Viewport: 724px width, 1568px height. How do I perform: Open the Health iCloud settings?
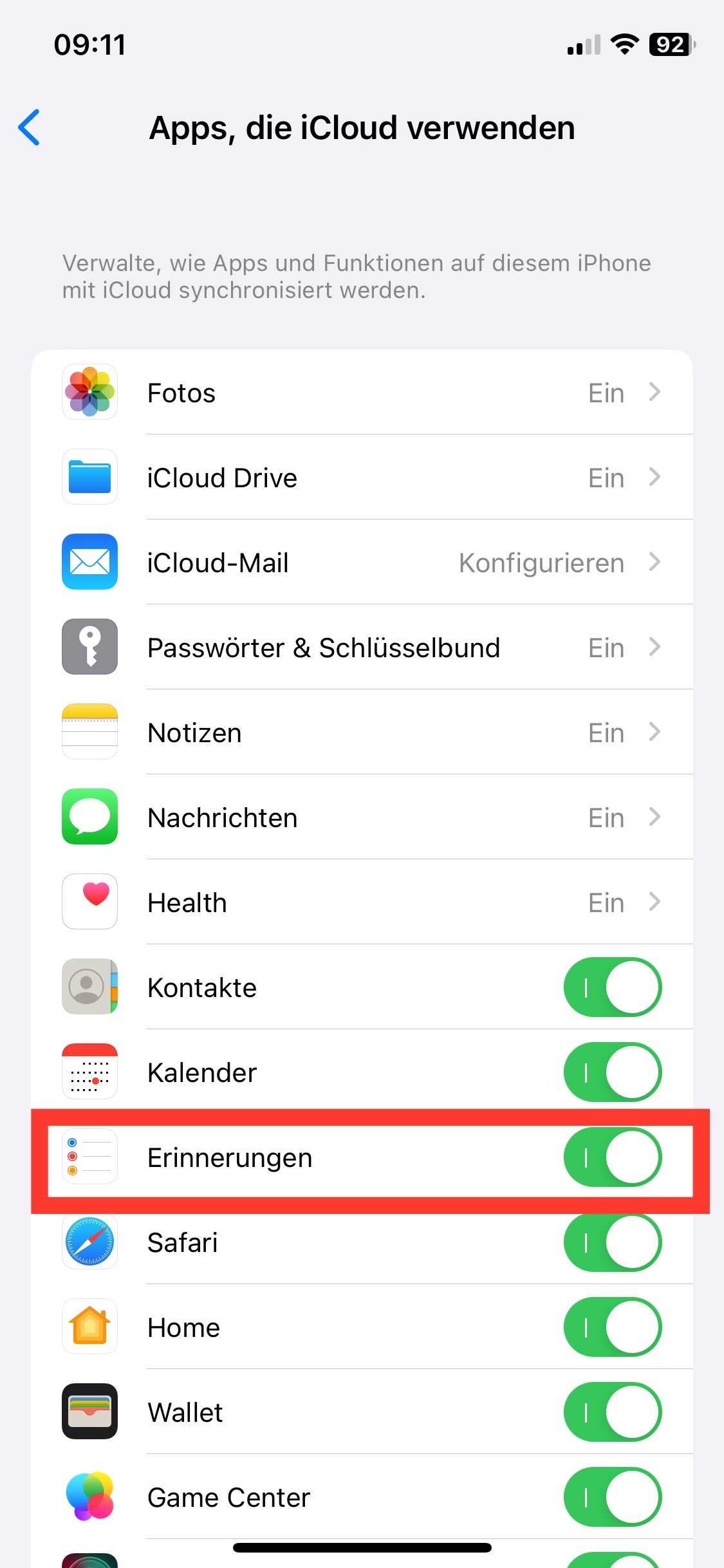[x=362, y=902]
